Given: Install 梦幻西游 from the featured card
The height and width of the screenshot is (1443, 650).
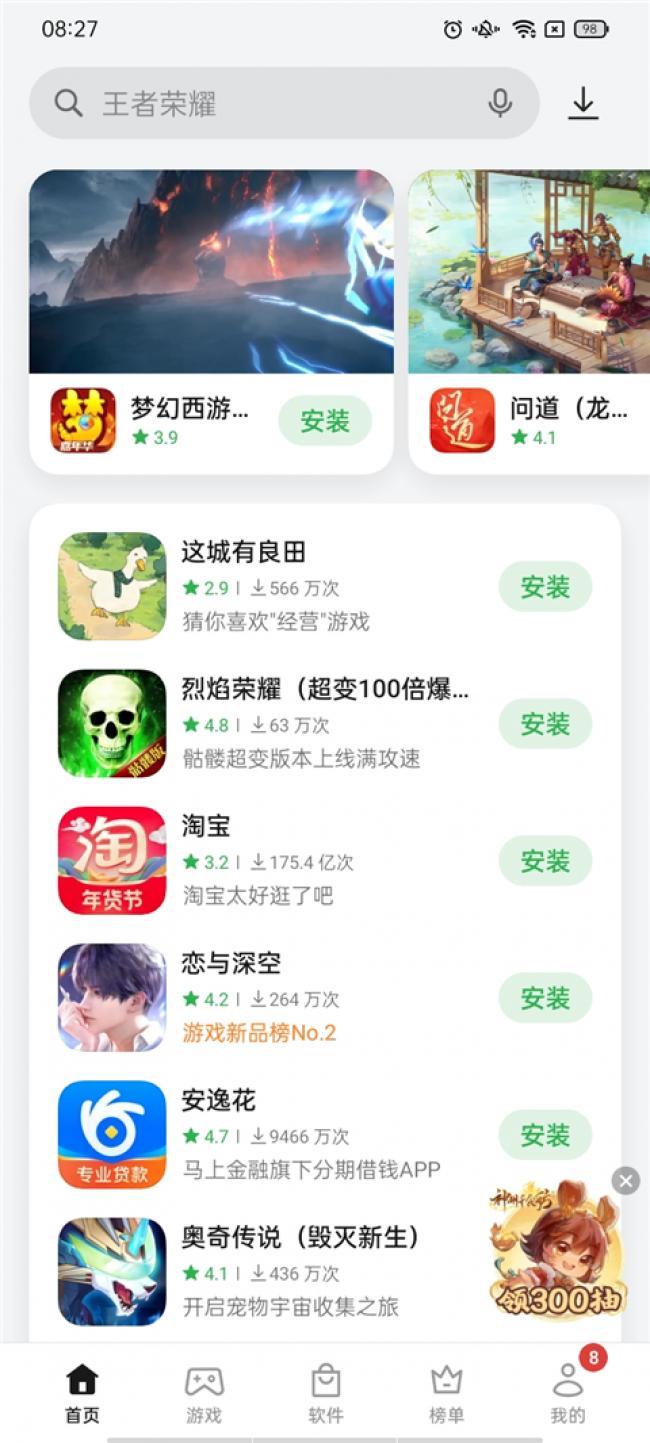Looking at the screenshot, I should pyautogui.click(x=325, y=421).
